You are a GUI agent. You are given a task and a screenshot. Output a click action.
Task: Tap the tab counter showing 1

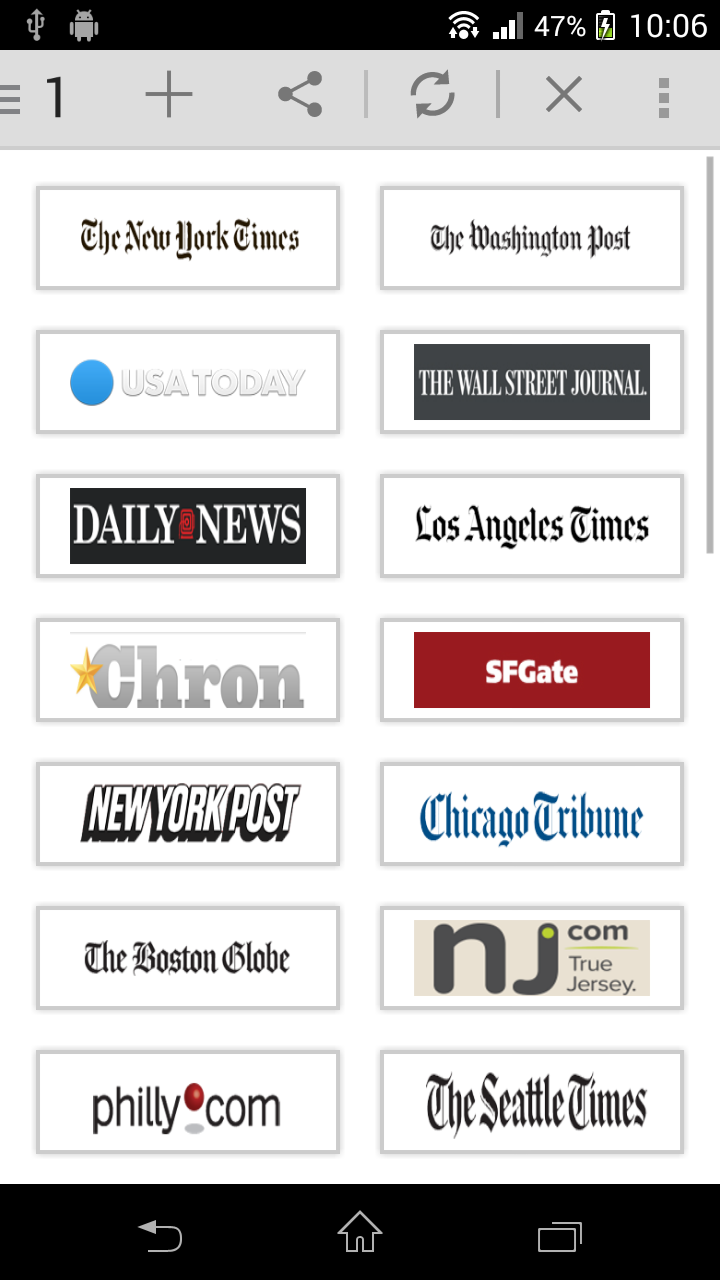coord(57,94)
